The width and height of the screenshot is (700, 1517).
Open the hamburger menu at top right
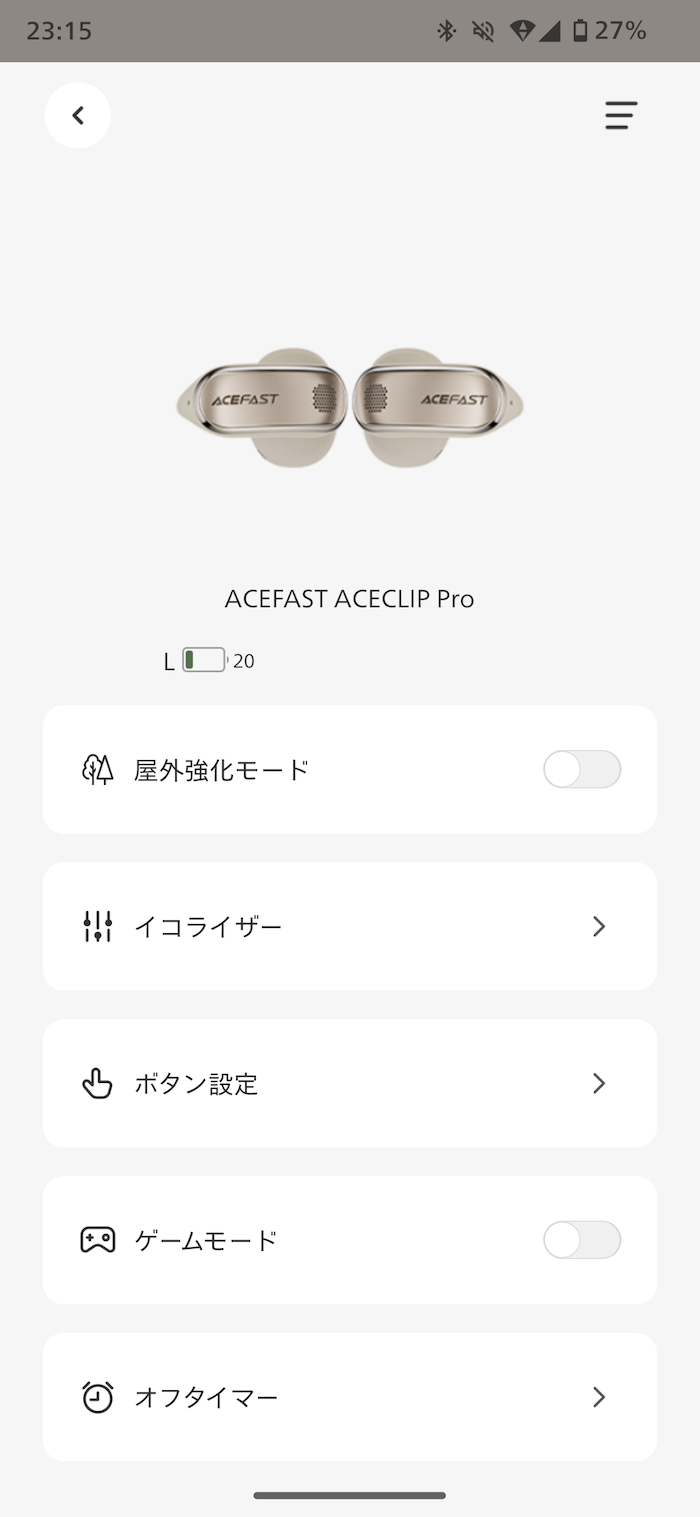pyautogui.click(x=620, y=116)
